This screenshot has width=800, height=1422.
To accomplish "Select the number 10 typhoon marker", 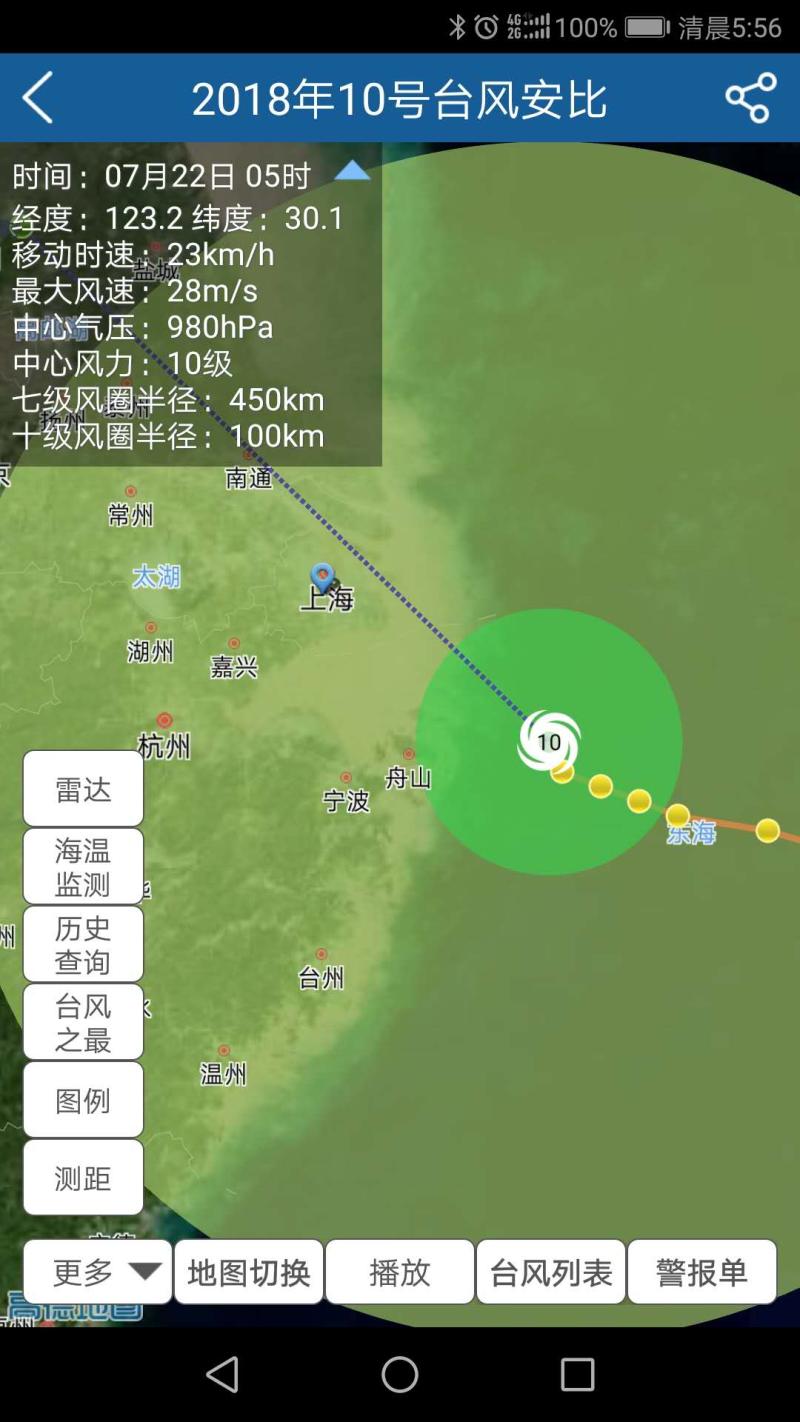I will [x=549, y=741].
